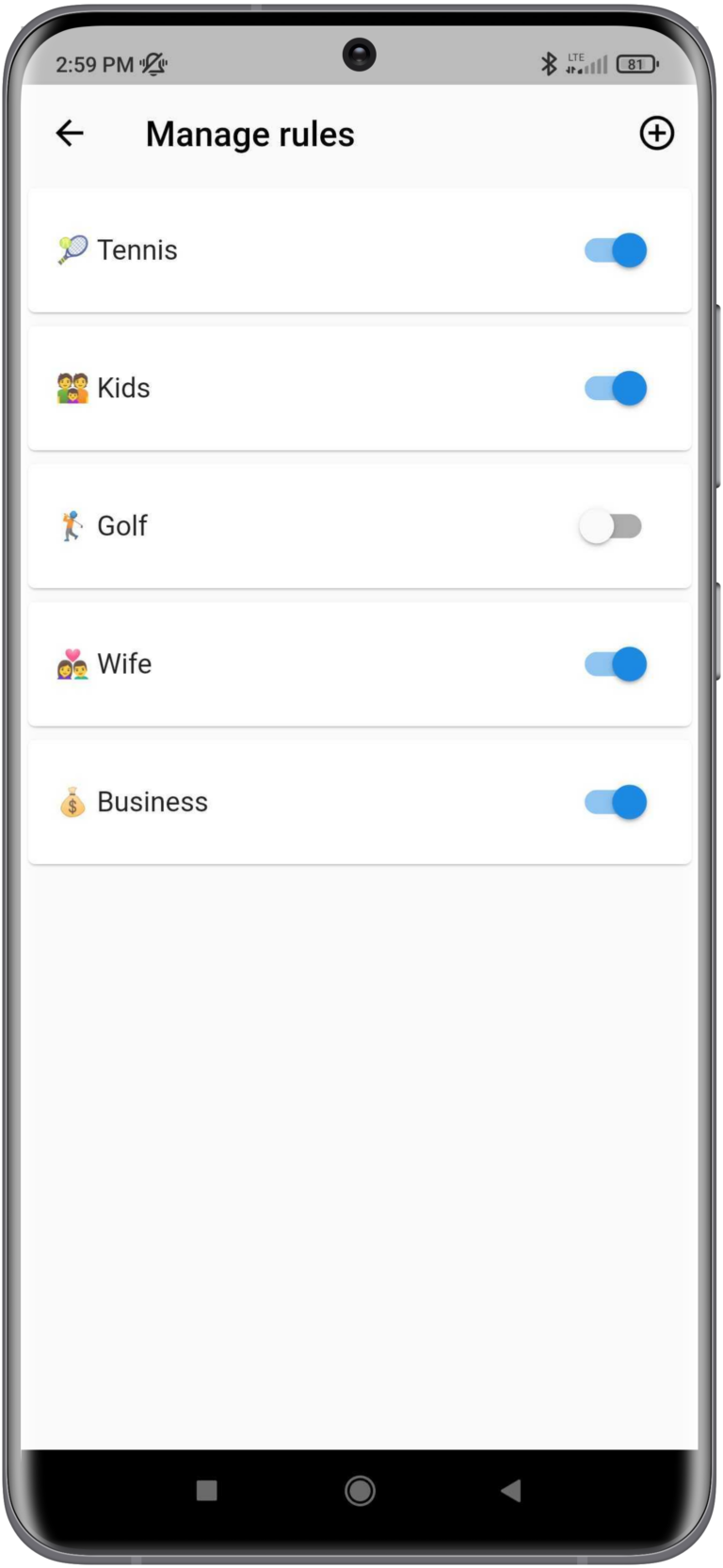Tap the golfer icon beside Golf
Screen dimensions: 723x1568
point(70,525)
